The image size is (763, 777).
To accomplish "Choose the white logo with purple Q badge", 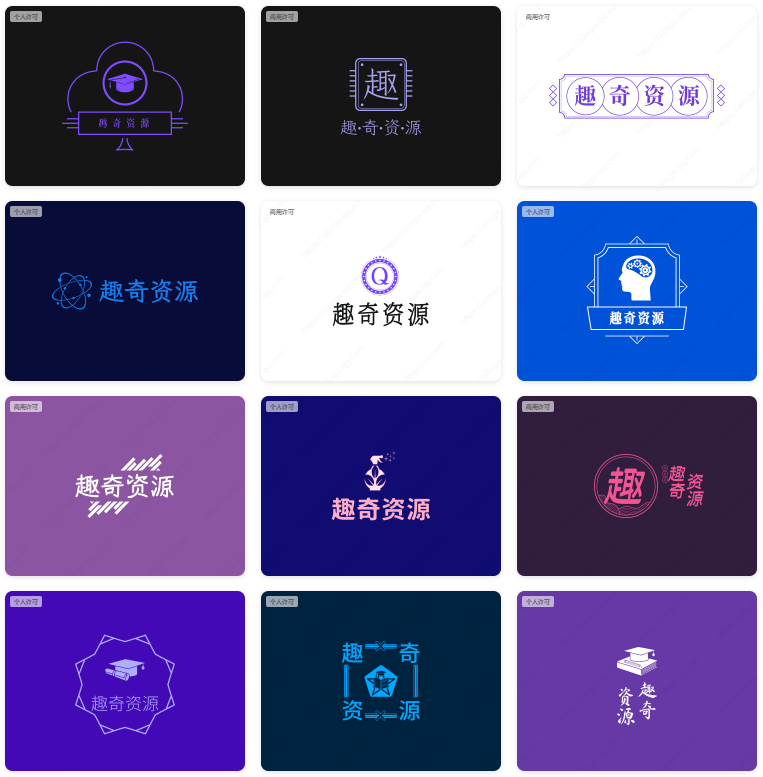I will pyautogui.click(x=381, y=291).
